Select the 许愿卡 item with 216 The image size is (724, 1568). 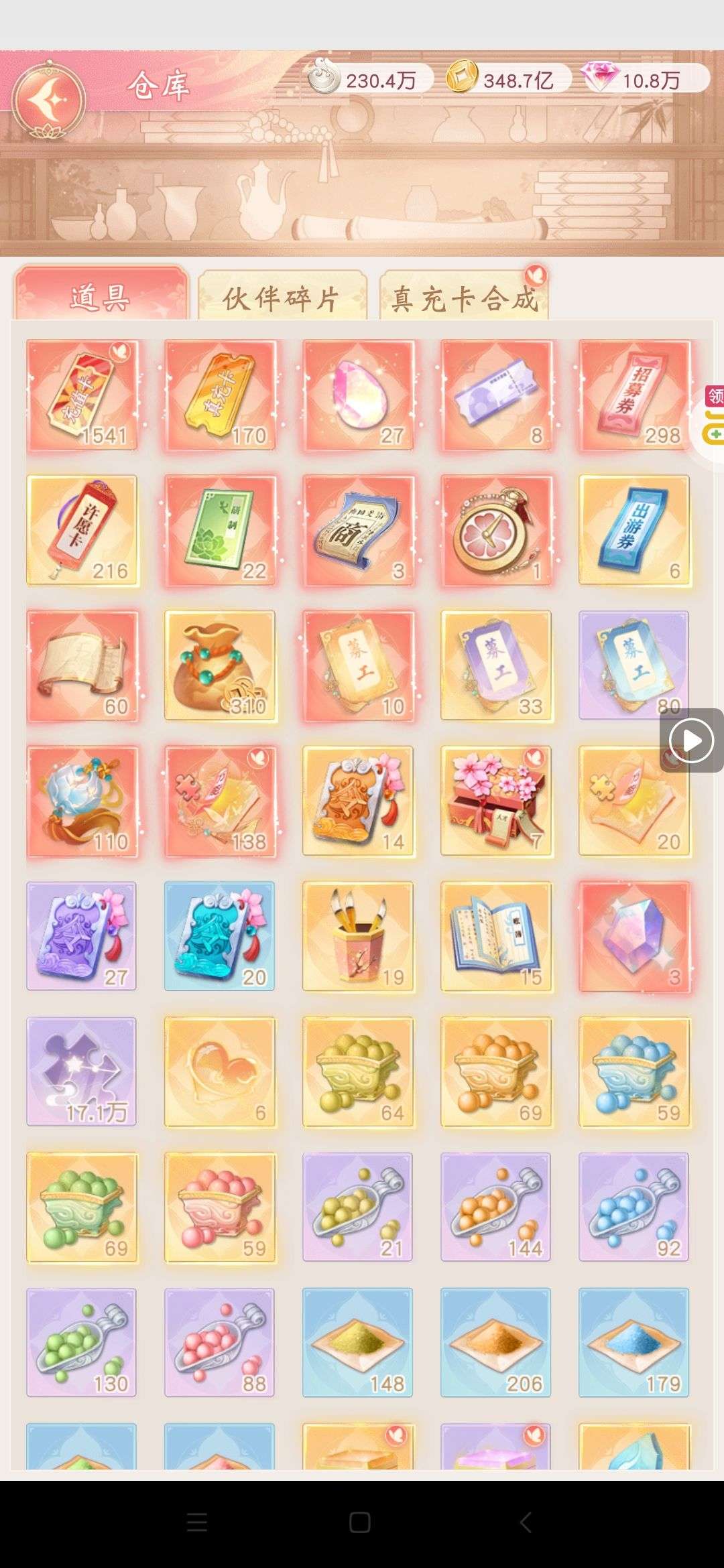[x=82, y=531]
